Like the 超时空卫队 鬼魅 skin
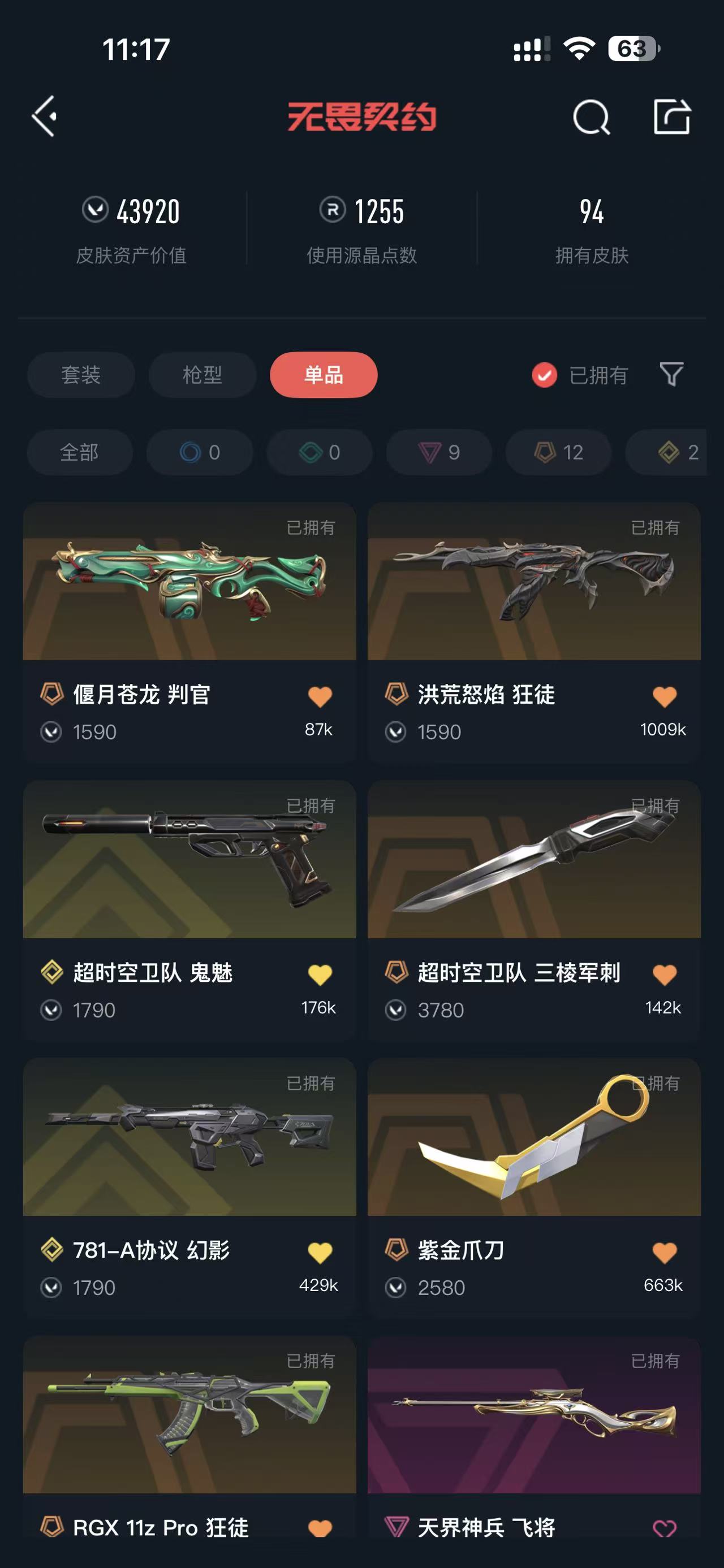The width and height of the screenshot is (724, 1568). click(x=320, y=974)
